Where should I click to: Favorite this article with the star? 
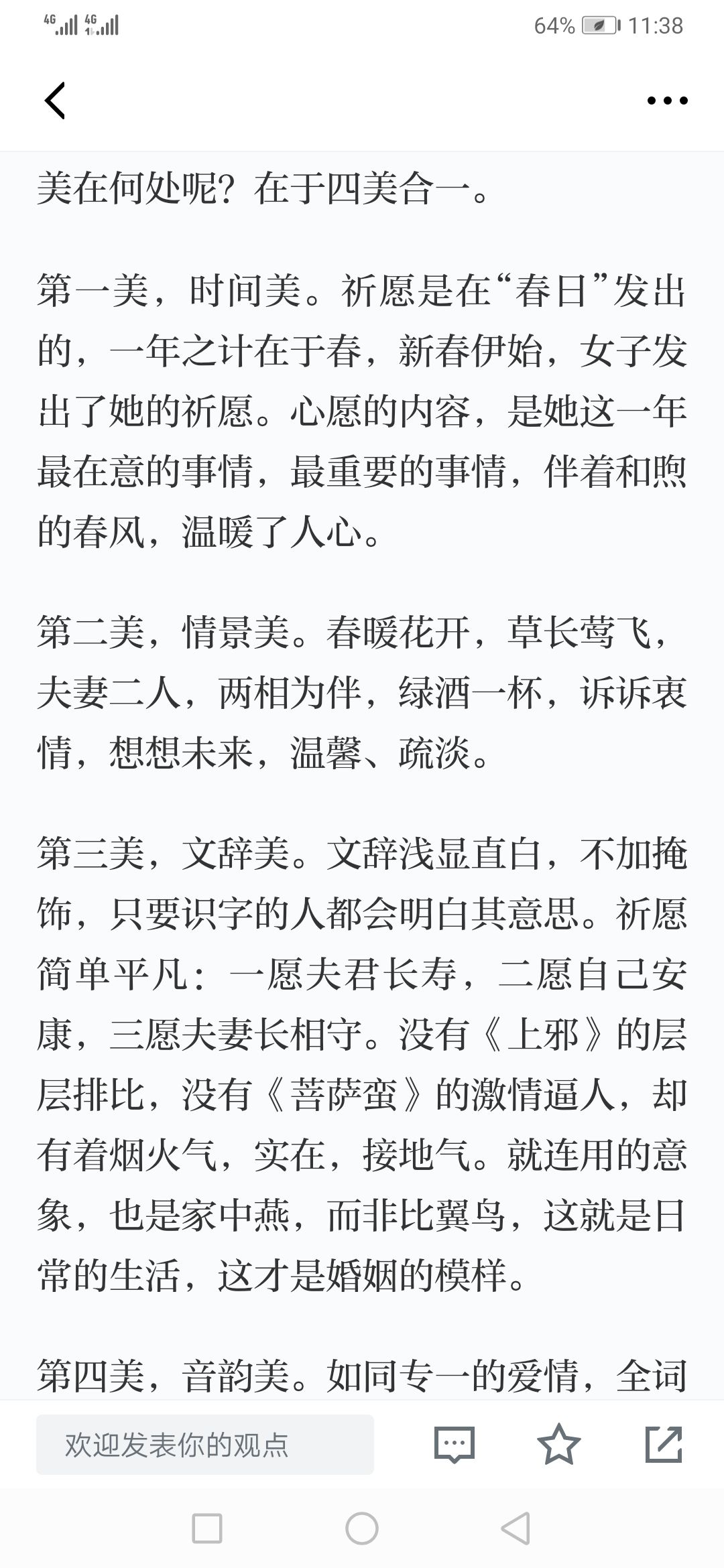click(559, 1445)
